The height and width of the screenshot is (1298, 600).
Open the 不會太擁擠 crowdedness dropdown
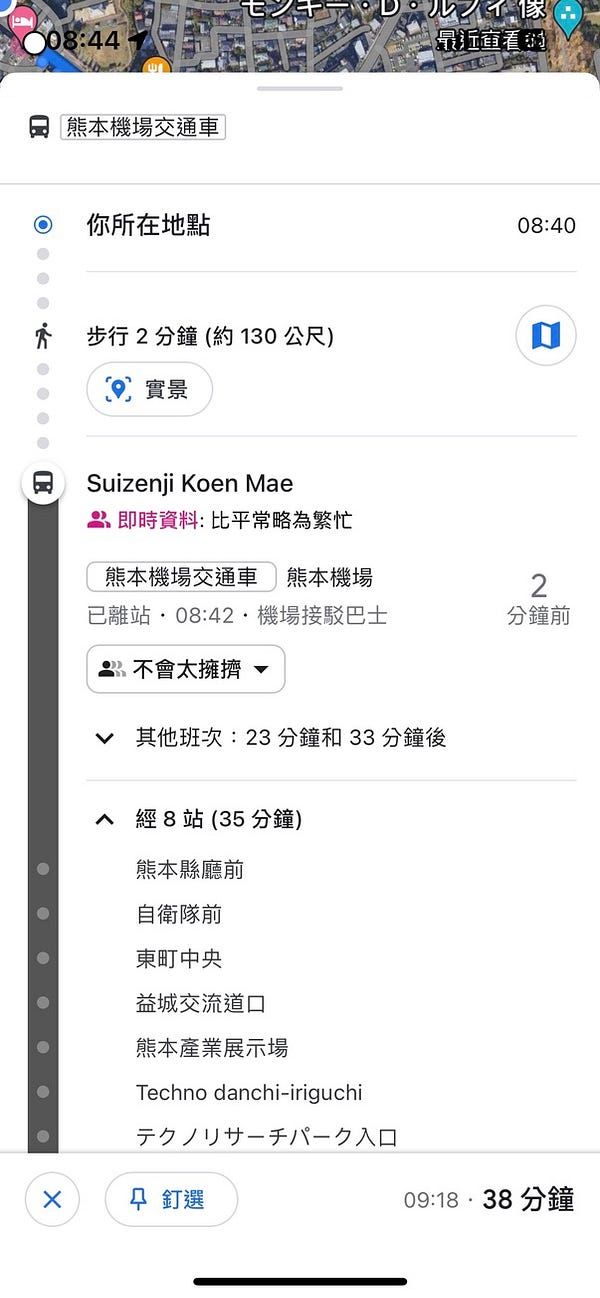pyautogui.click(x=186, y=669)
